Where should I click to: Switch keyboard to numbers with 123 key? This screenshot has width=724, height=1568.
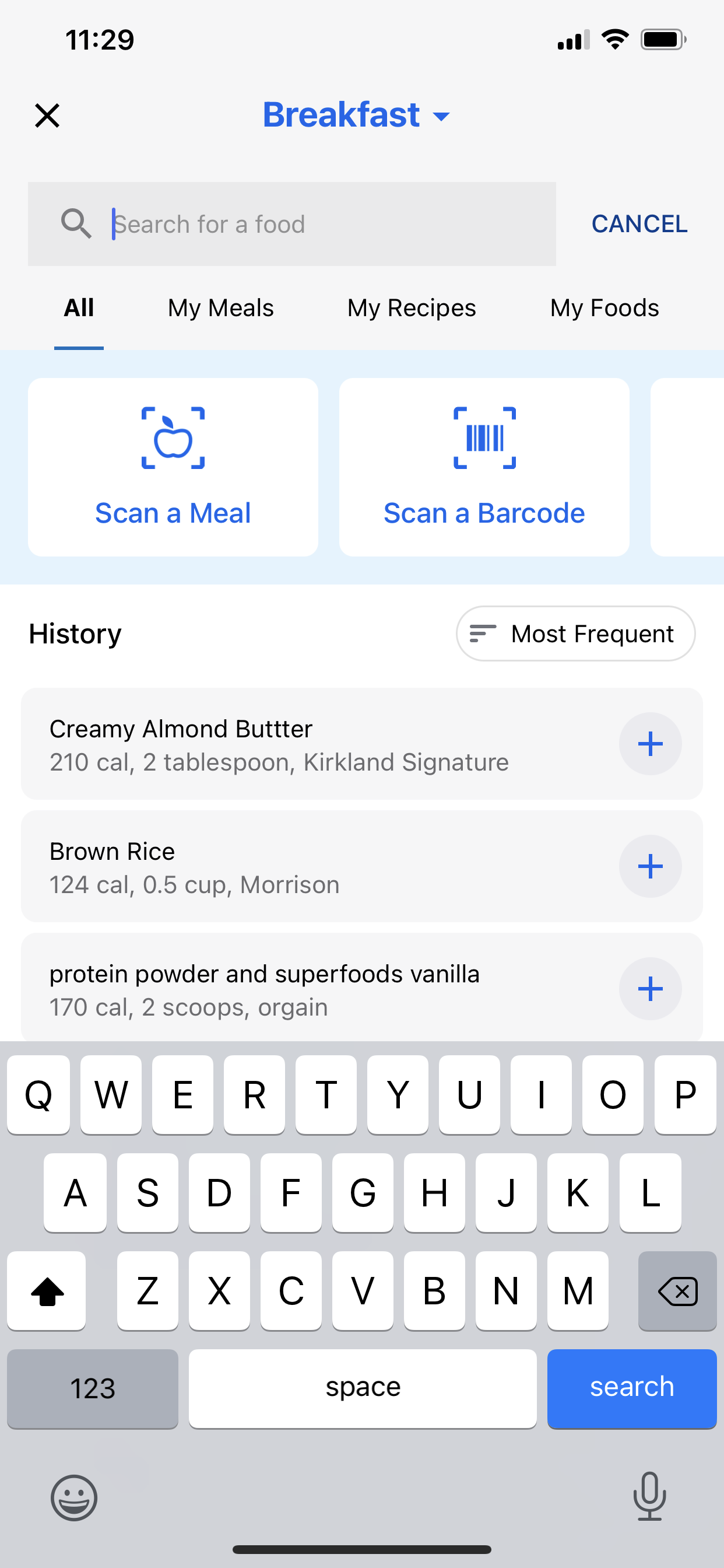click(x=92, y=1388)
